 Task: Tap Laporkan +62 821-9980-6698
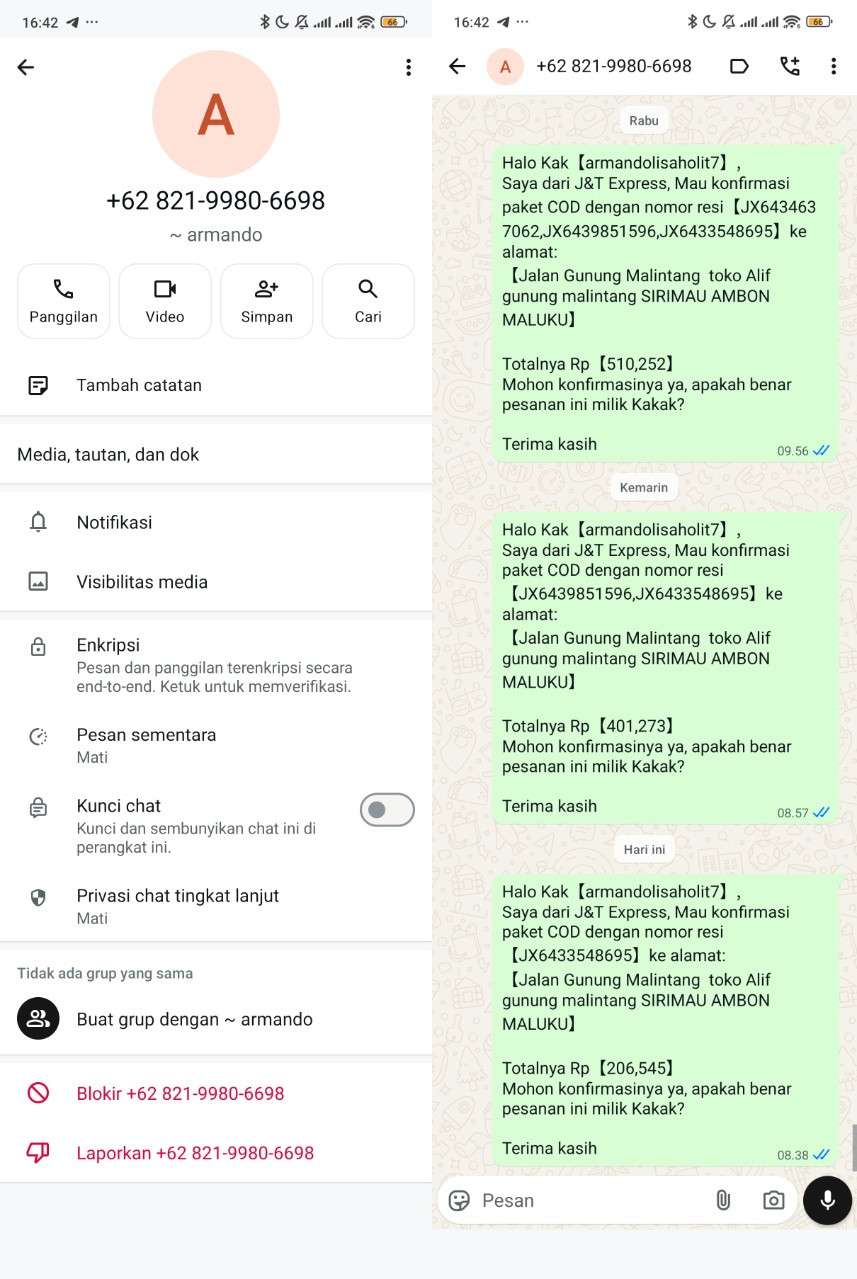216,1152
